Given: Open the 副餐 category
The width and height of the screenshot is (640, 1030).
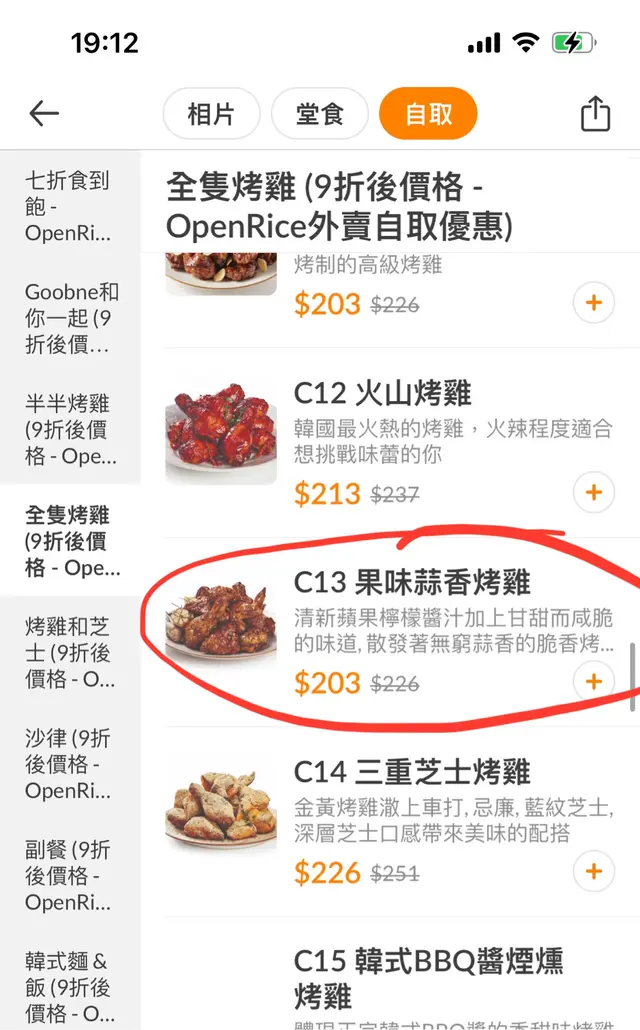Looking at the screenshot, I should pyautogui.click(x=70, y=876).
